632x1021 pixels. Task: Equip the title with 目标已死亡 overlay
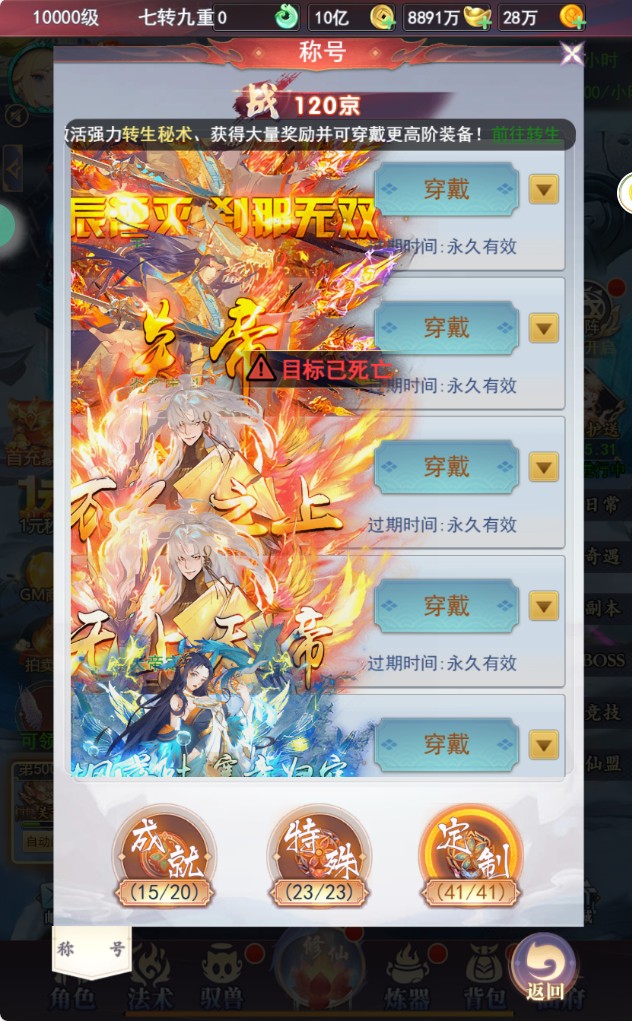pyautogui.click(x=447, y=328)
